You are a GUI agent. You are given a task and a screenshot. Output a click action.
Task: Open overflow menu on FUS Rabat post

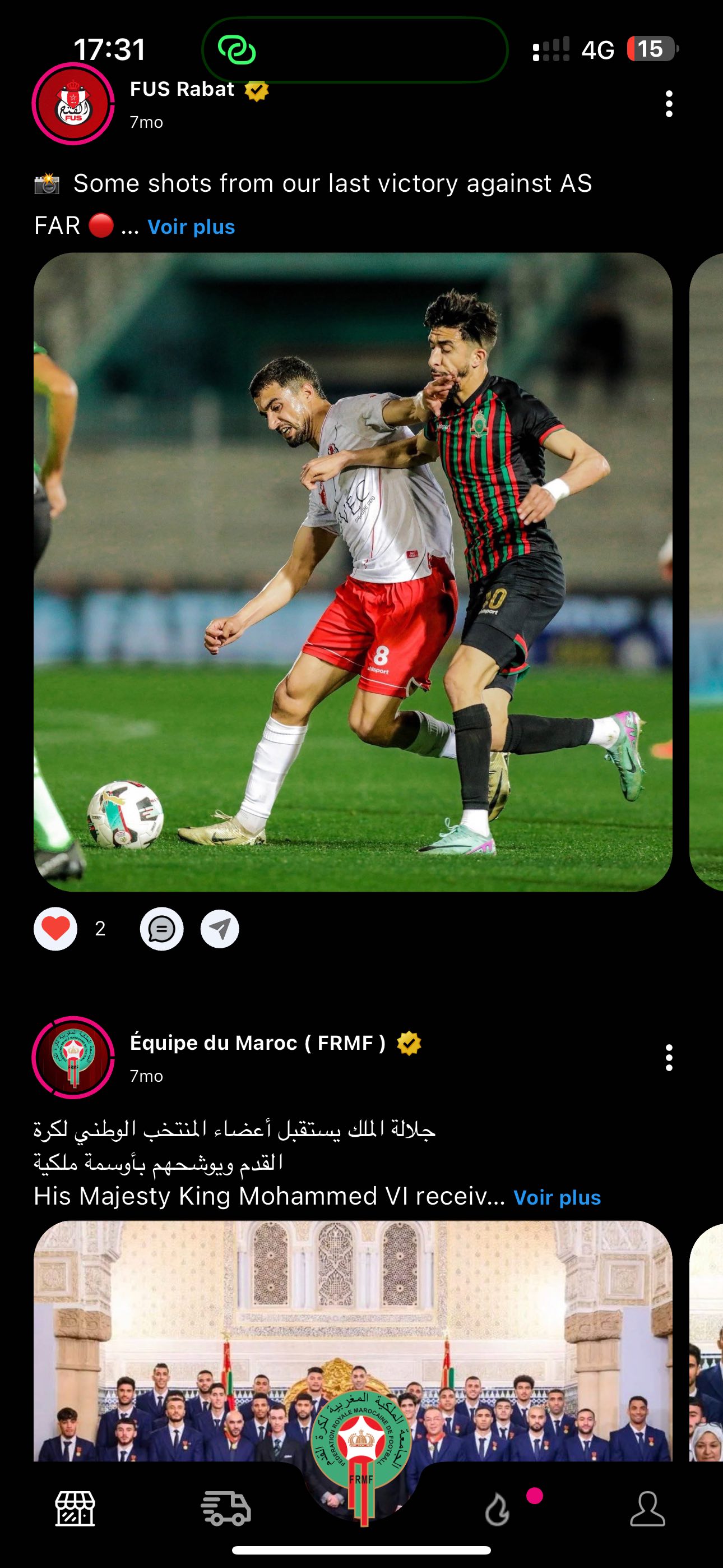(669, 104)
